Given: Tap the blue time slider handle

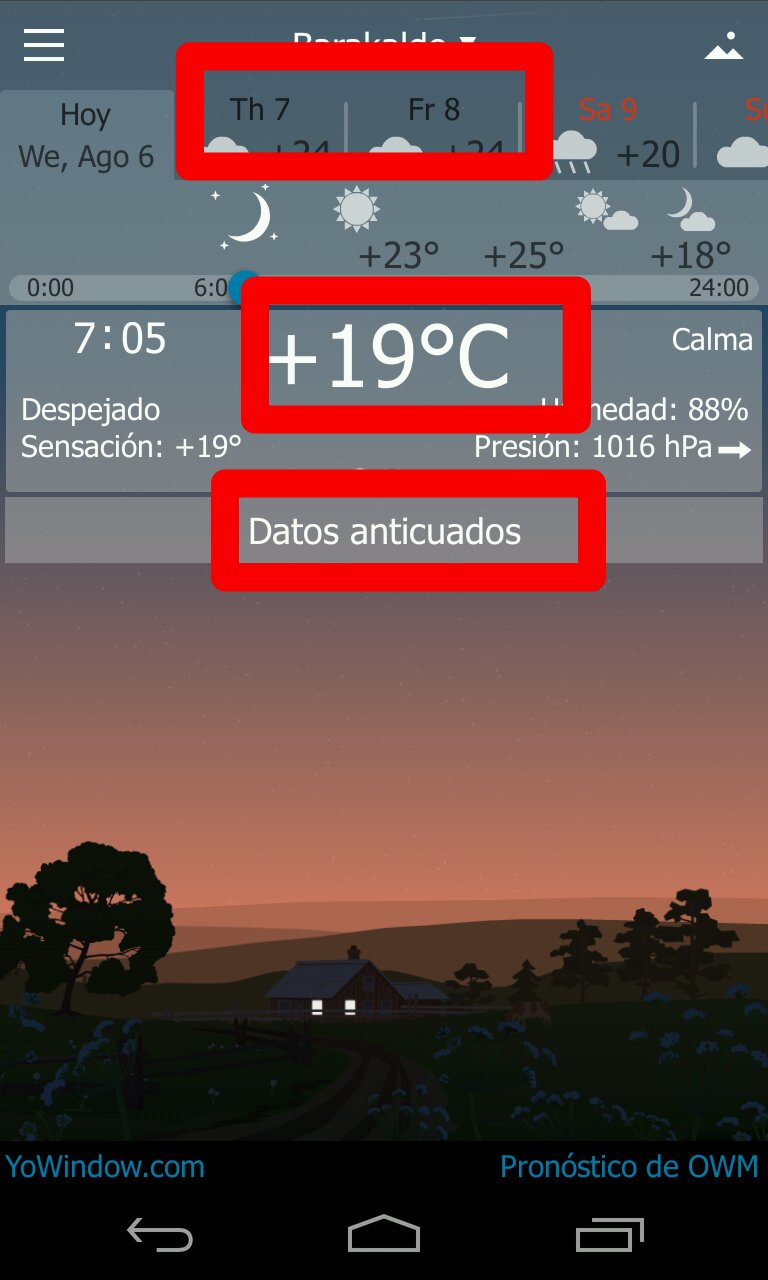Looking at the screenshot, I should pos(240,288).
